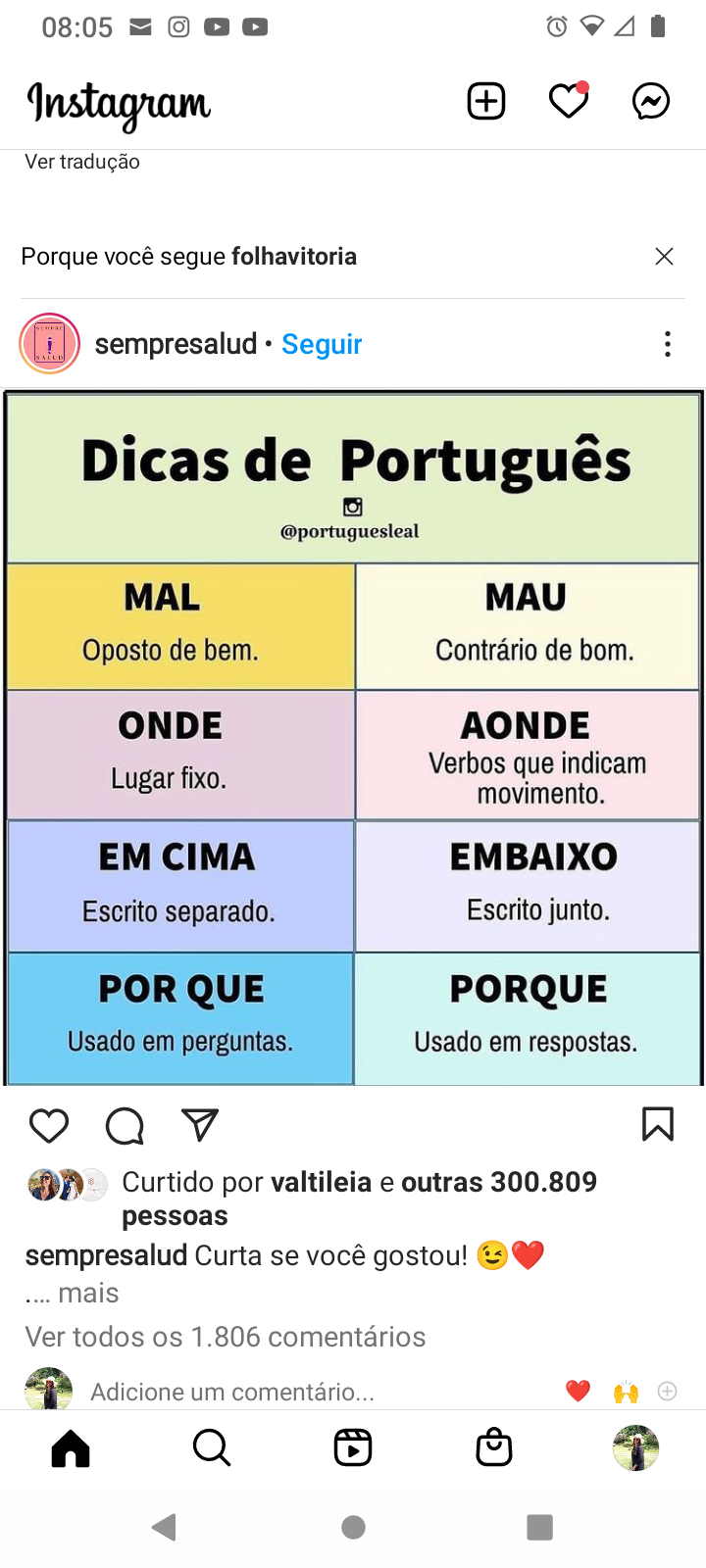
Task: Follow sempresalud by tapping Seguir
Action: click(322, 344)
